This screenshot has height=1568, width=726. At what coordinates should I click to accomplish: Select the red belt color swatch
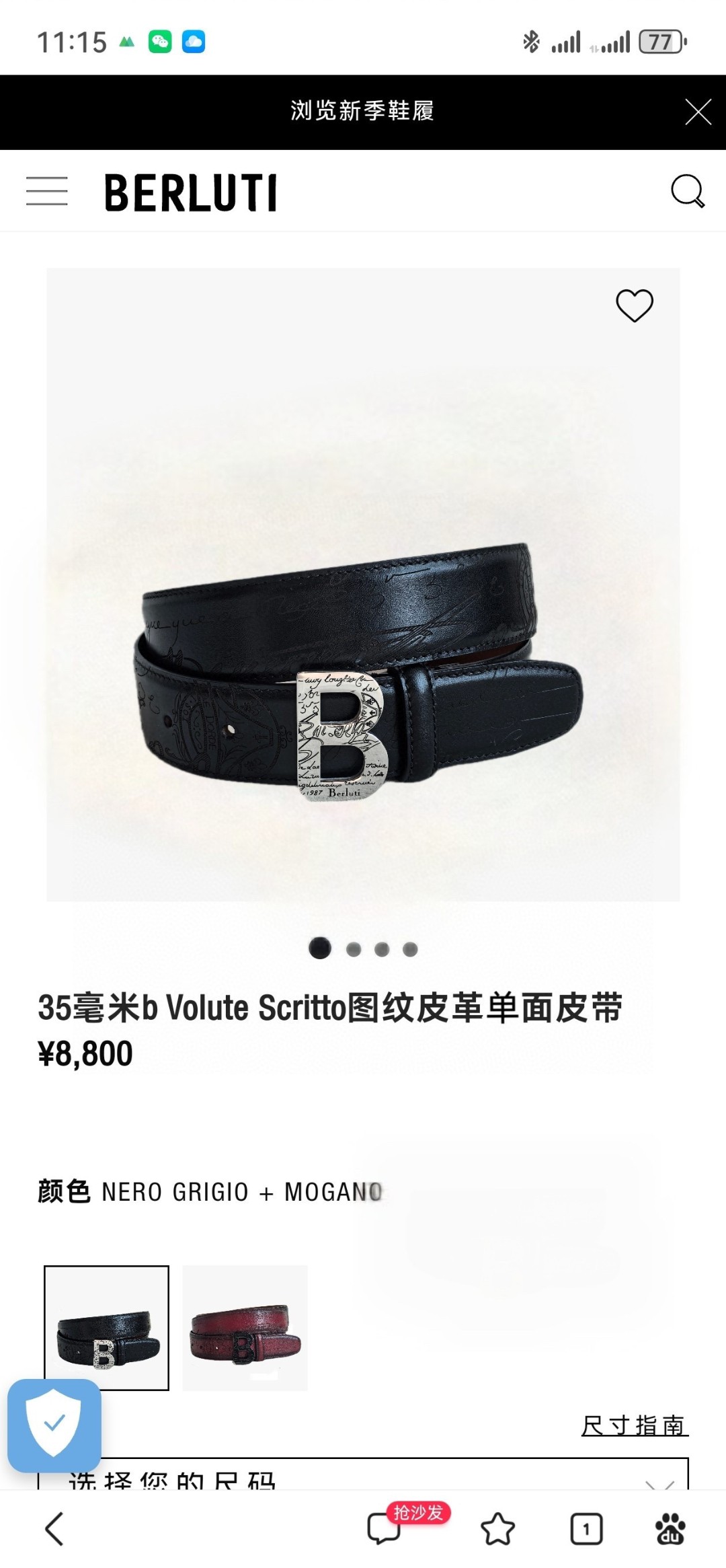point(245,1328)
